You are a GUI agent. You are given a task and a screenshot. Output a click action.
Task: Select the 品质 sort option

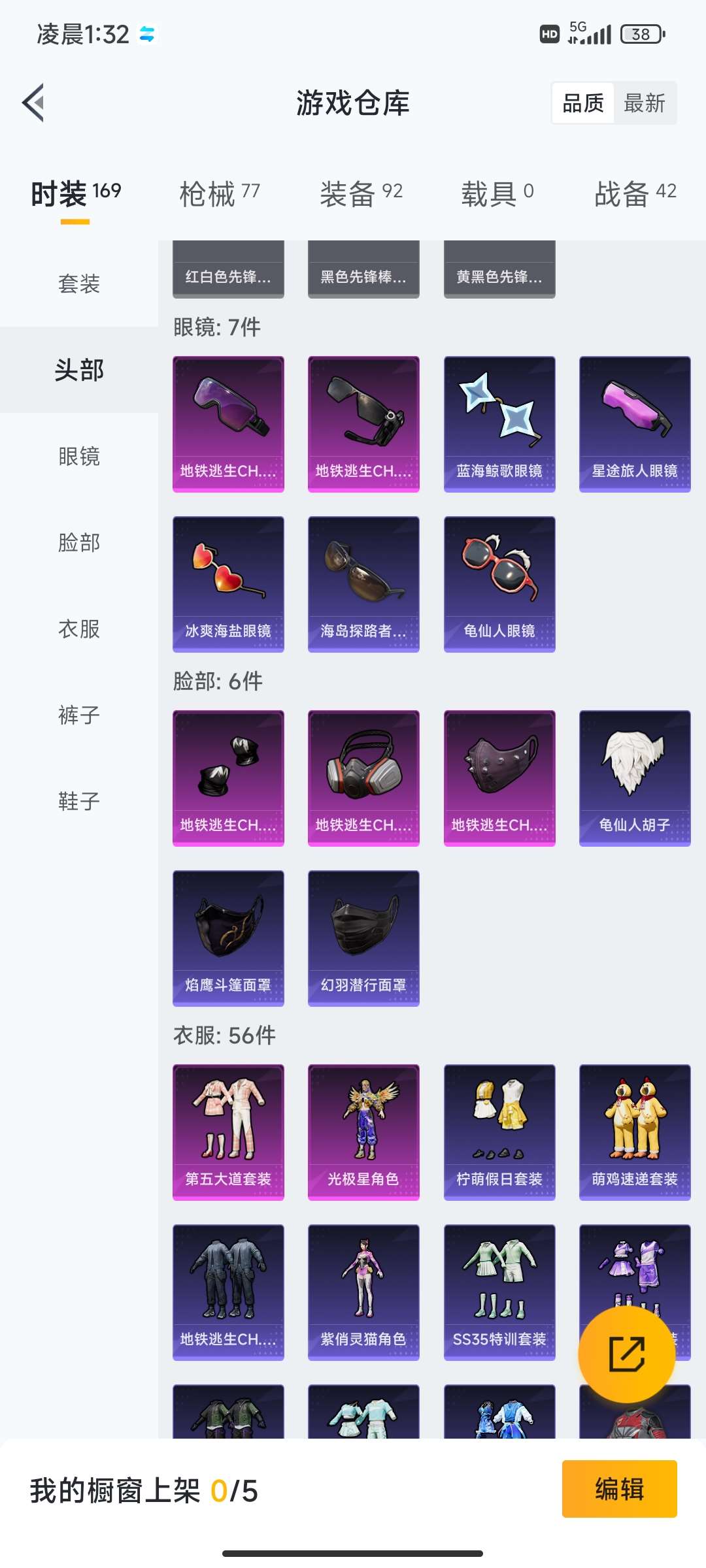pos(583,103)
